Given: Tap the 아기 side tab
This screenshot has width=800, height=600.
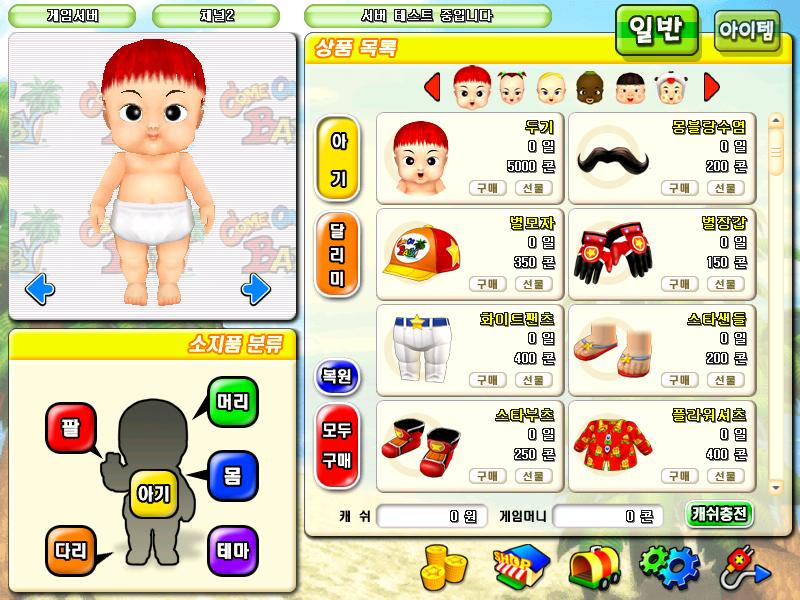Looking at the screenshot, I should coord(337,158).
